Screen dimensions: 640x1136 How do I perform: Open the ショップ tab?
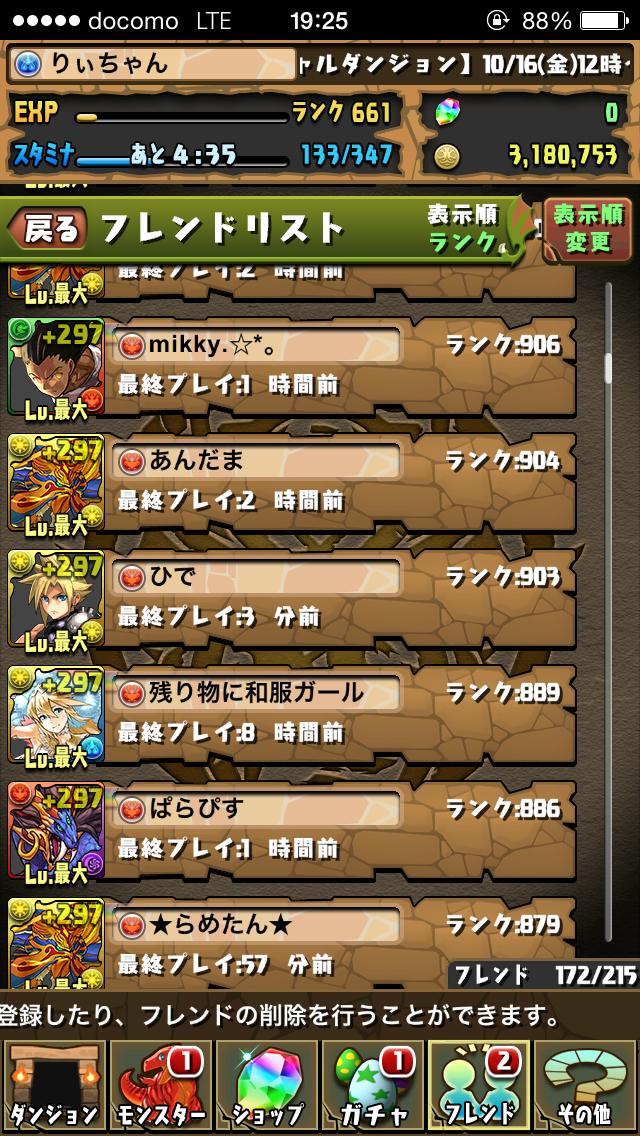click(x=266, y=1086)
